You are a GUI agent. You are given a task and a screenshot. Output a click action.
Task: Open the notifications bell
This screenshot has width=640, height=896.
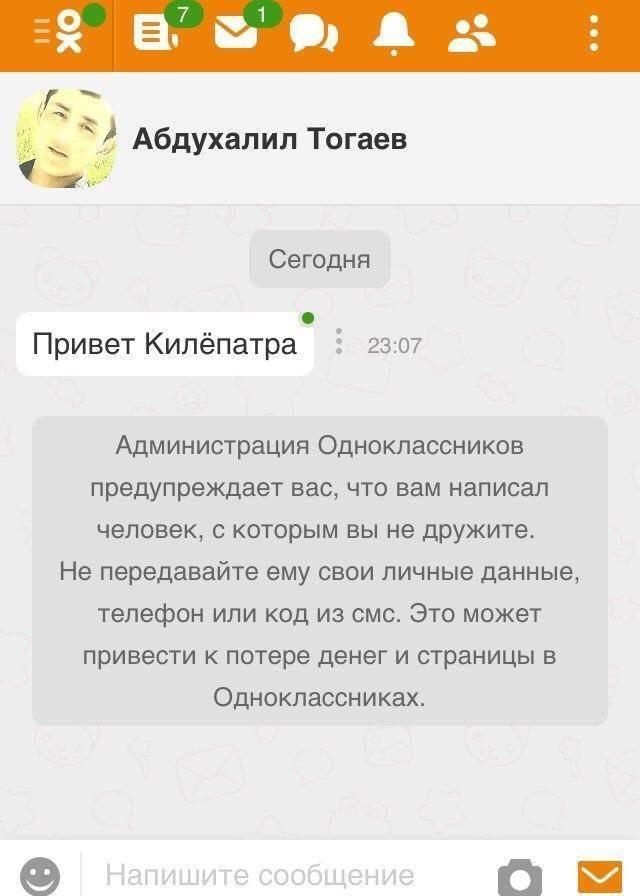click(x=393, y=35)
